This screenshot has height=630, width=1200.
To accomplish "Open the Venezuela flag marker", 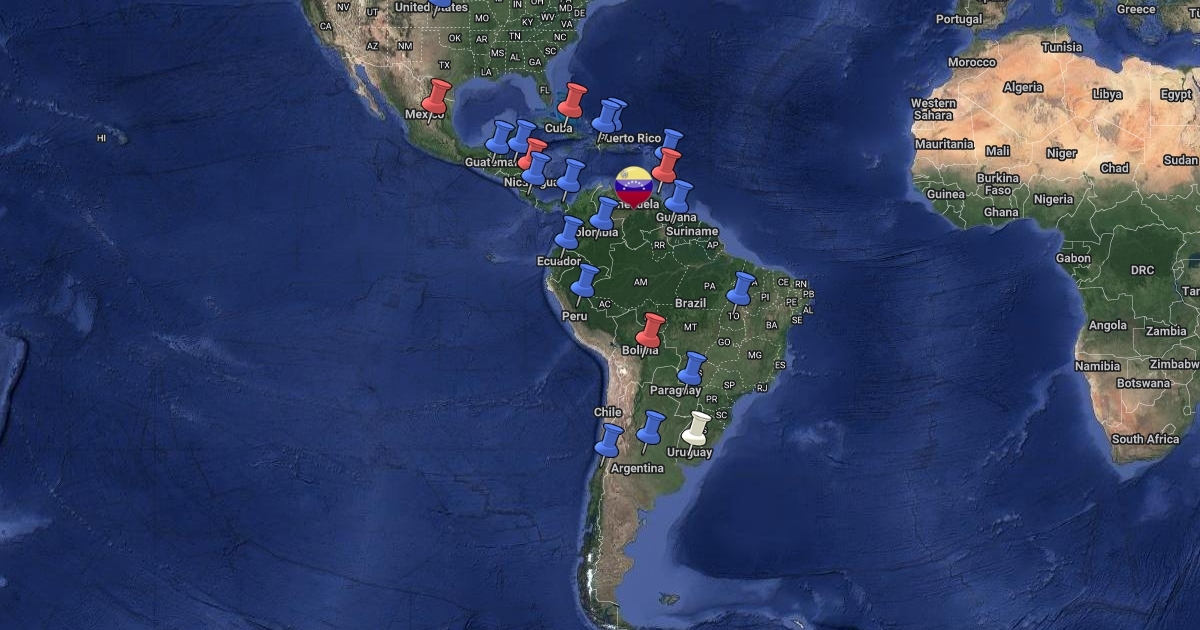I will point(634,186).
